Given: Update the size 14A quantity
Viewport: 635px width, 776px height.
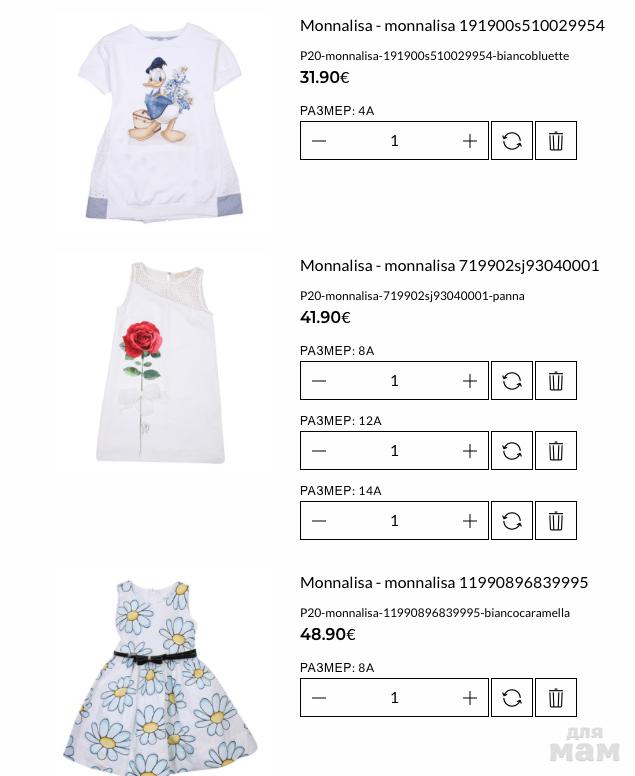Looking at the screenshot, I should [512, 521].
